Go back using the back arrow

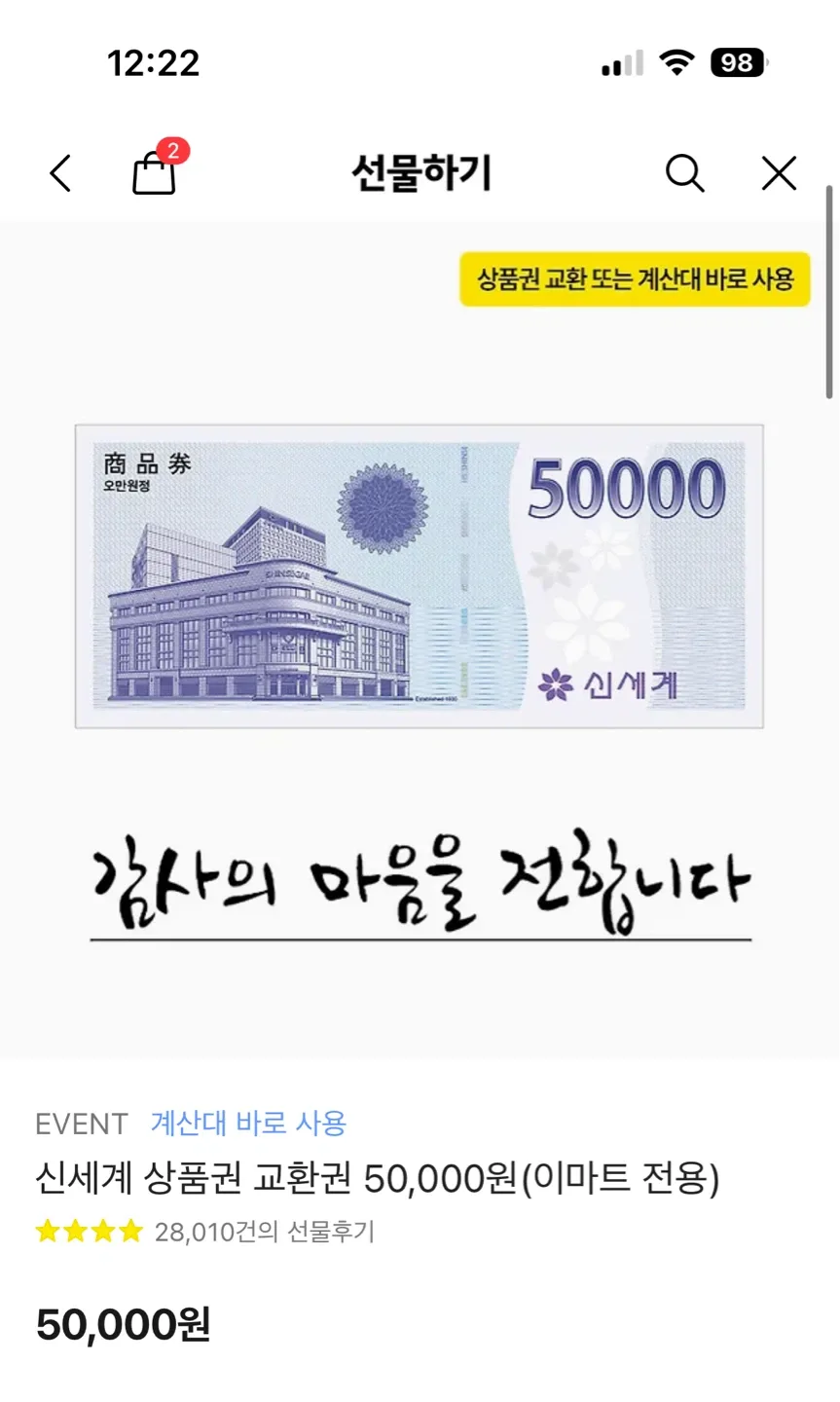tap(60, 174)
